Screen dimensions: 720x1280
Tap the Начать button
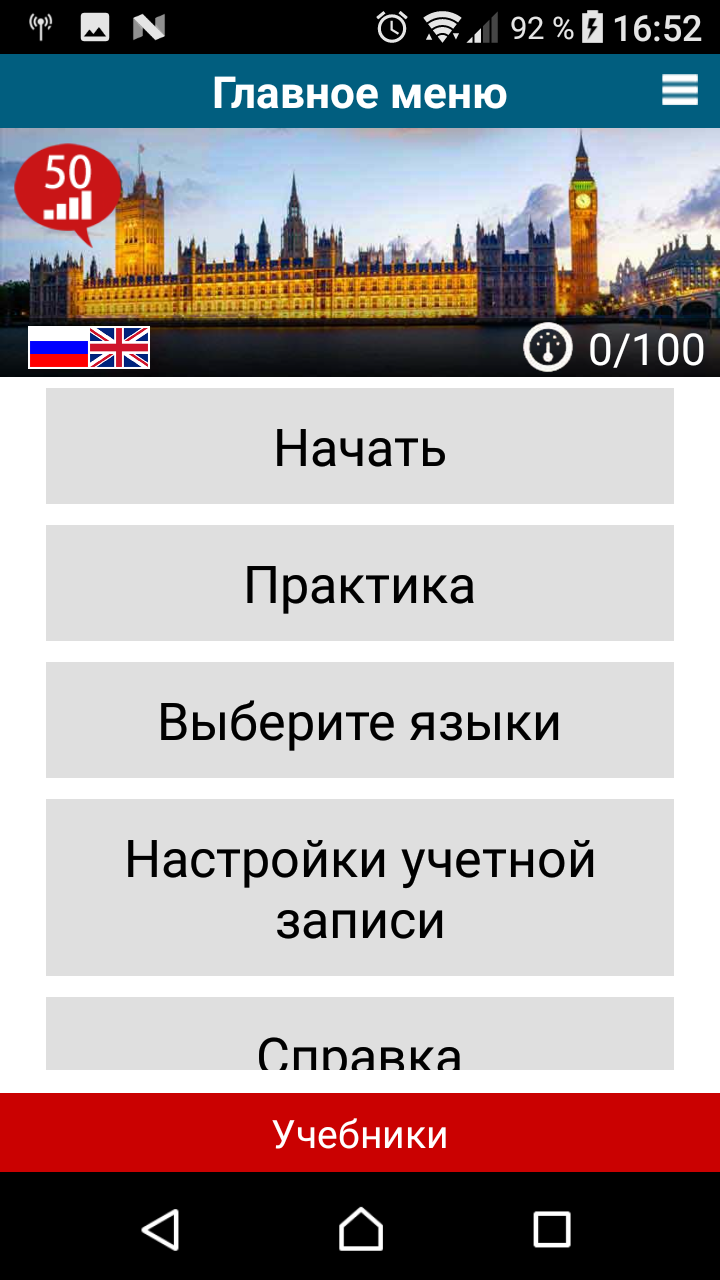(360, 446)
